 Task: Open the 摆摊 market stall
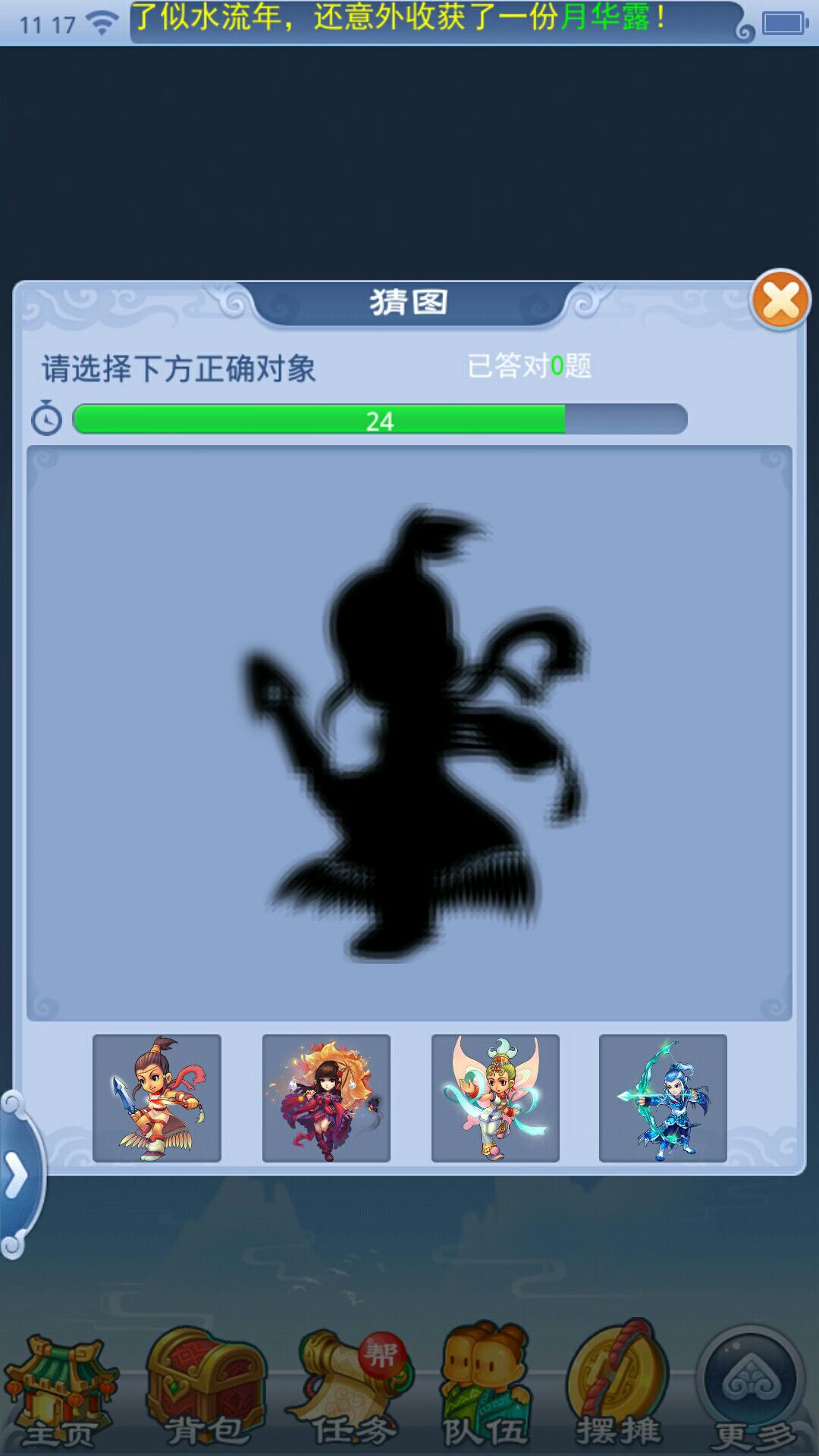[618, 1392]
